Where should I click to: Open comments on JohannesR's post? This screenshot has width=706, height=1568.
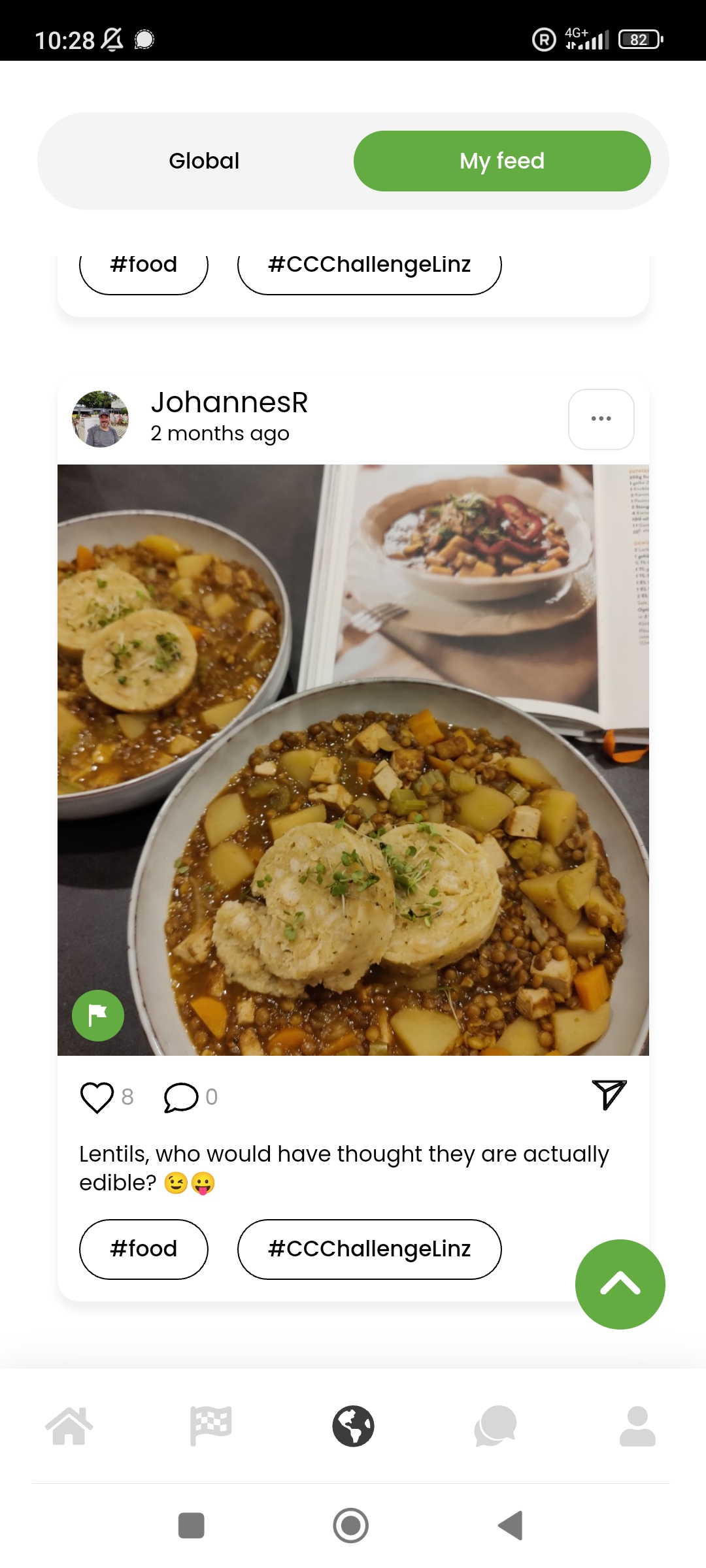click(x=180, y=1097)
